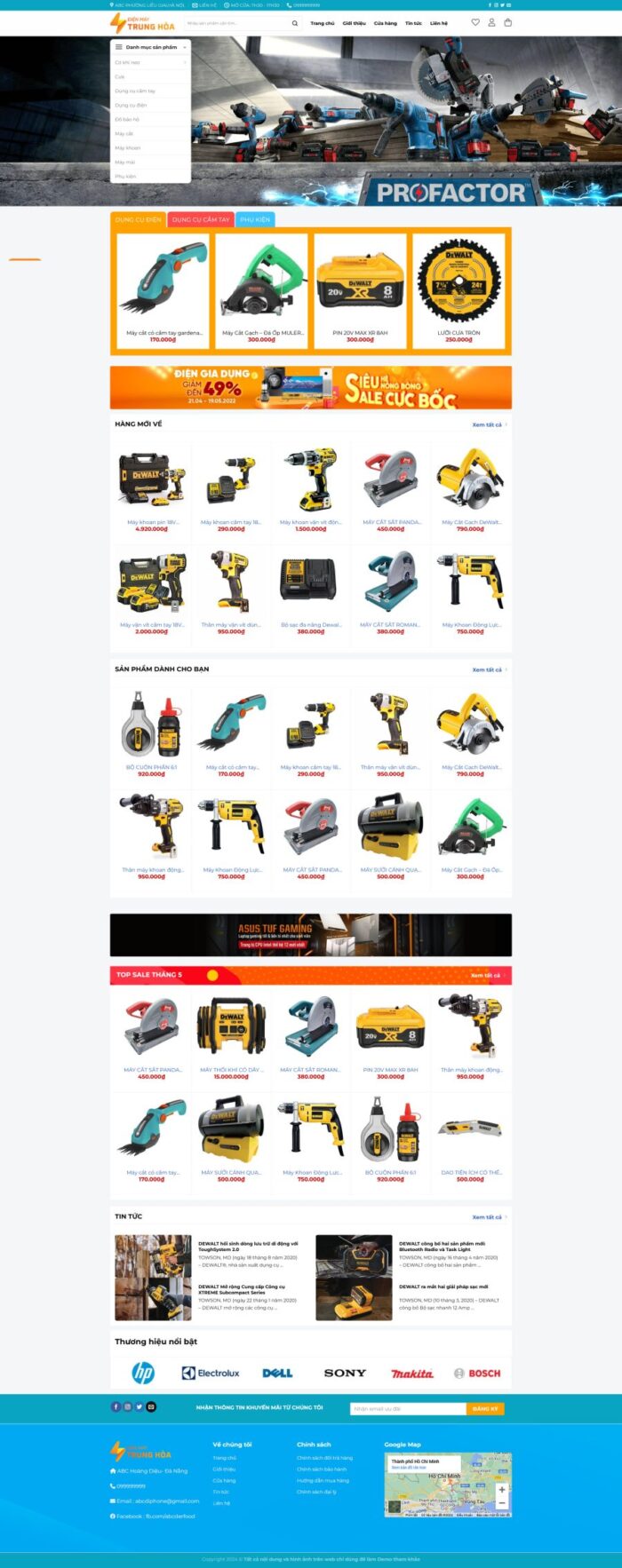Viewport: 622px width, 1568px height.
Task: Open the product search field
Action: tap(235, 23)
